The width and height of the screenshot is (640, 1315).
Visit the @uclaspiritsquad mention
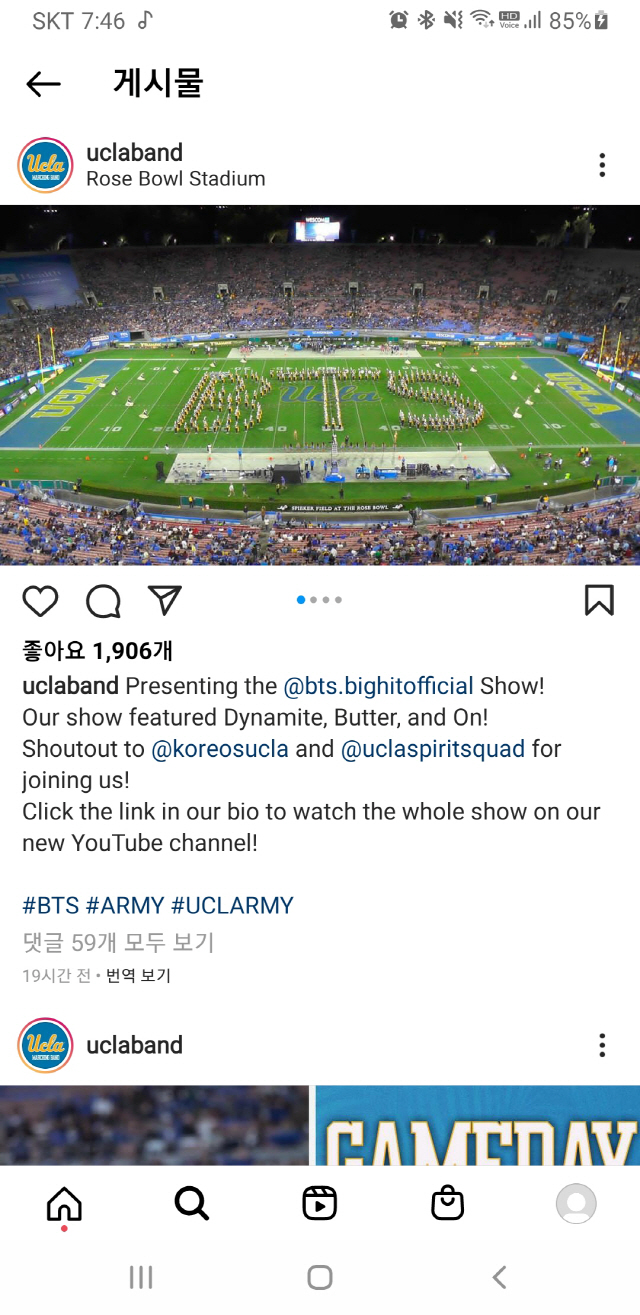point(433,748)
